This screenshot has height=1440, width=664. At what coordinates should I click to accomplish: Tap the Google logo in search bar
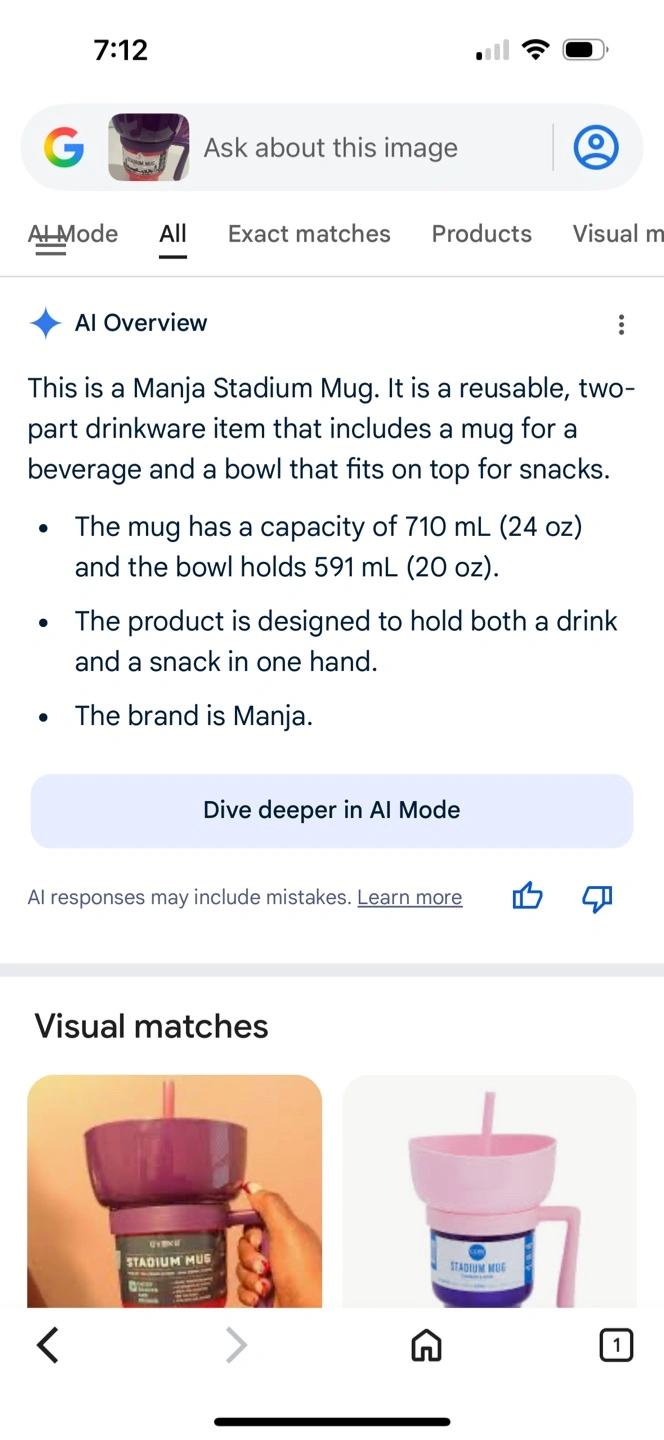coord(64,148)
